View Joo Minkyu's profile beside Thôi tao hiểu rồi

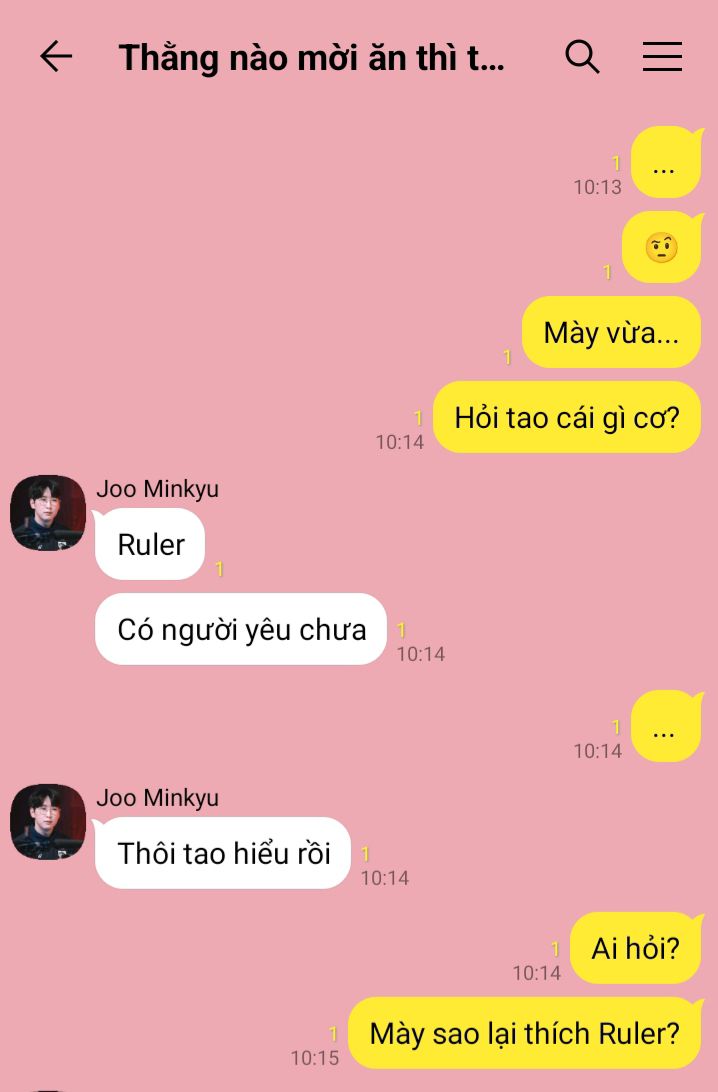point(48,821)
